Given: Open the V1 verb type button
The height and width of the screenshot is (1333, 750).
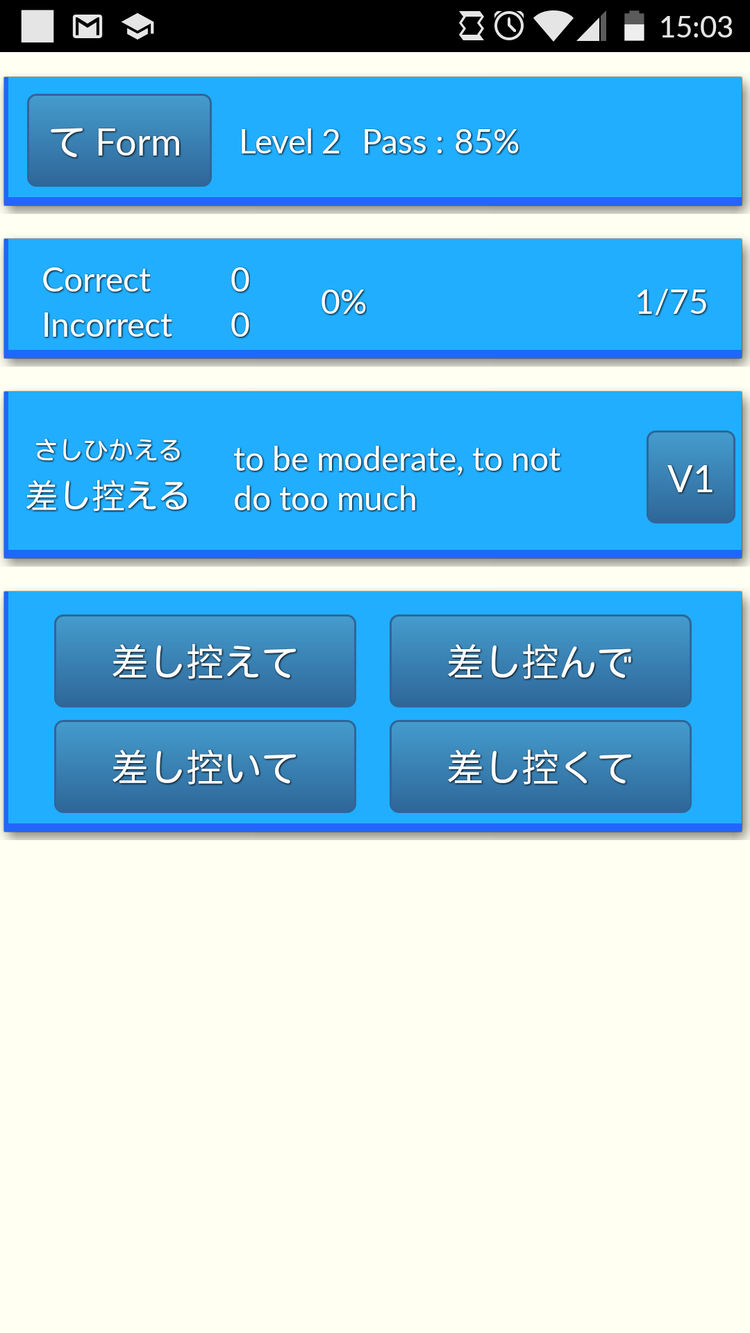Looking at the screenshot, I should [690, 478].
